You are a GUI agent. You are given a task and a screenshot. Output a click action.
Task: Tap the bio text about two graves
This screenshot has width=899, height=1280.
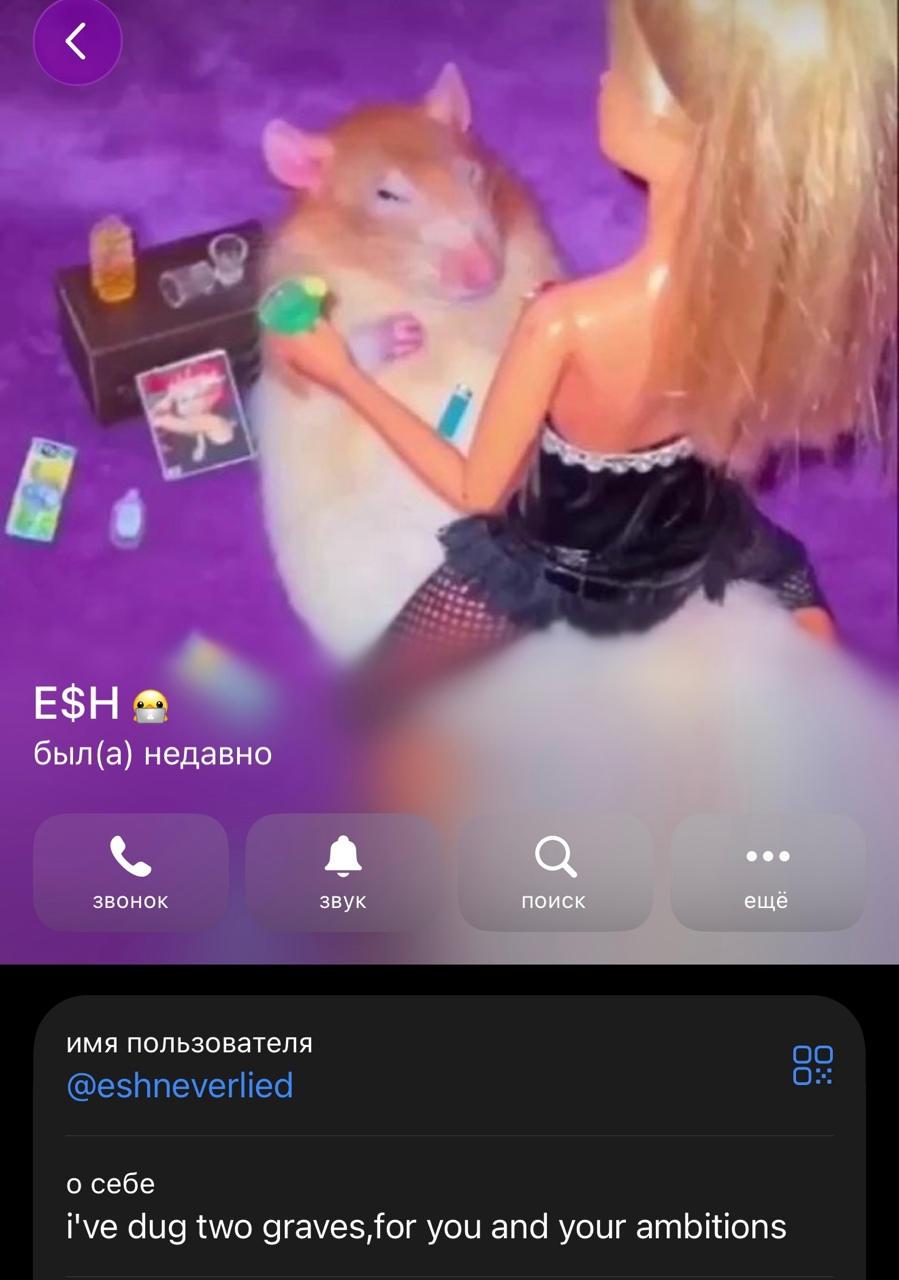click(x=425, y=1226)
